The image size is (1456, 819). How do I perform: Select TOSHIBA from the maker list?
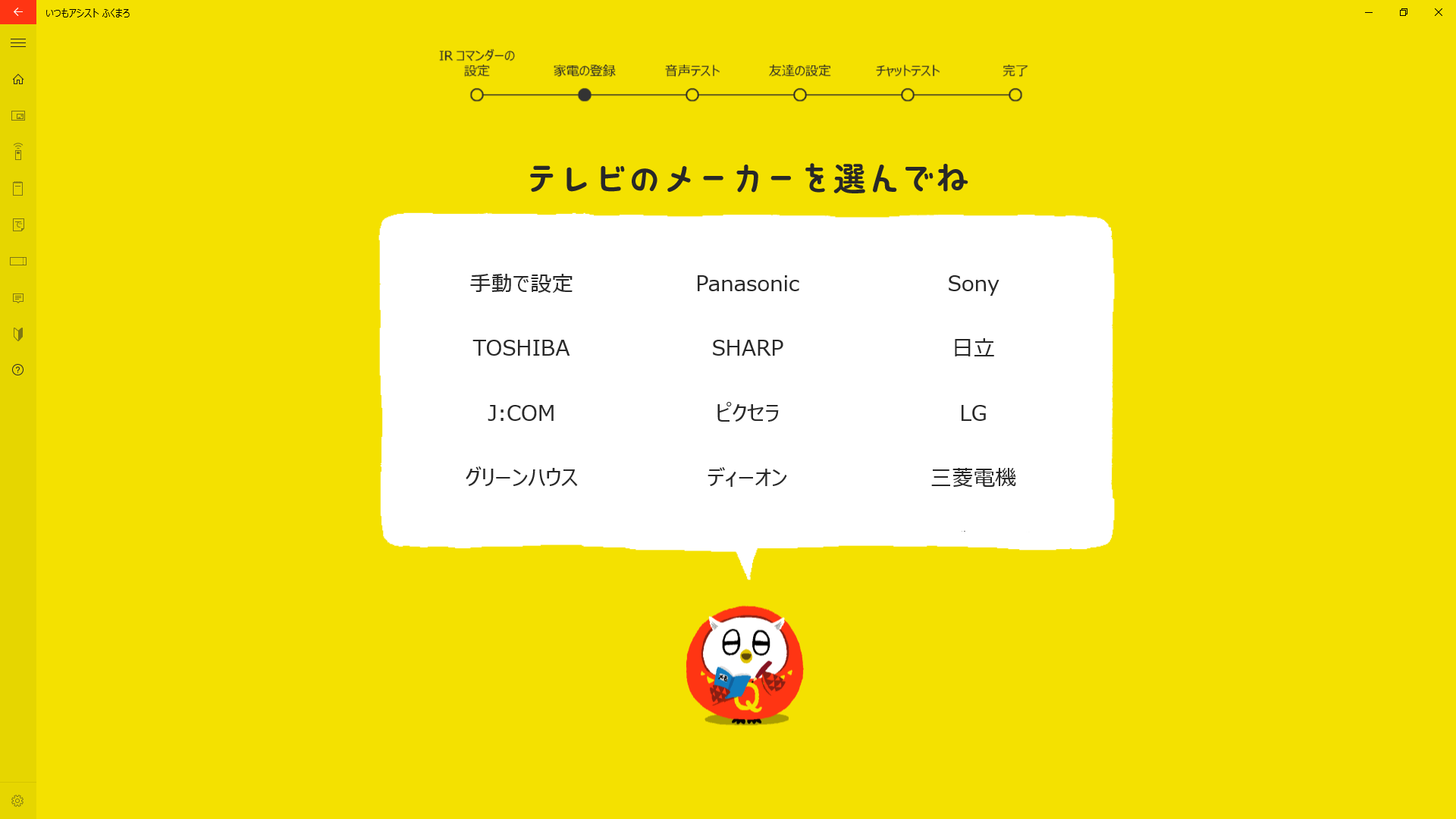click(x=521, y=348)
